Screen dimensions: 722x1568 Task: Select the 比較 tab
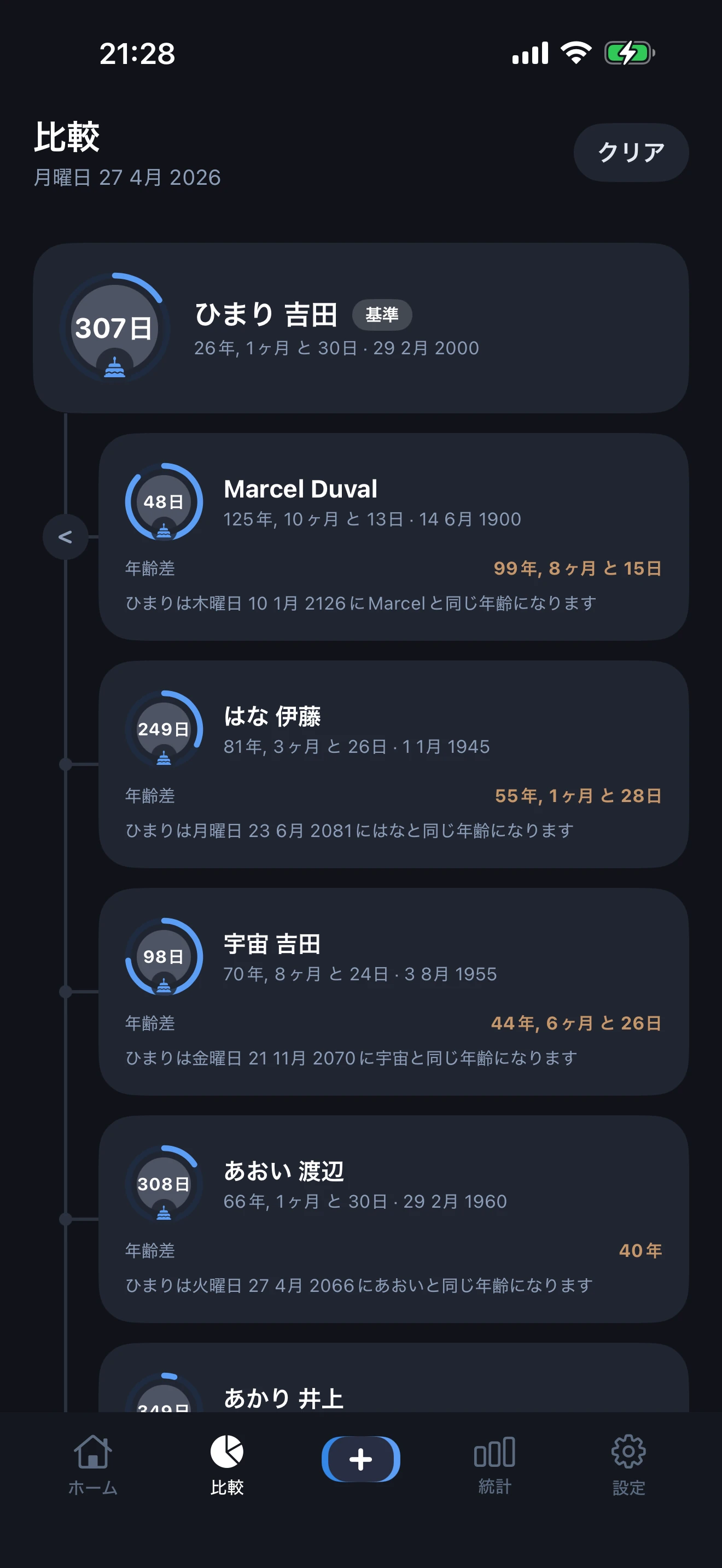(x=227, y=1465)
